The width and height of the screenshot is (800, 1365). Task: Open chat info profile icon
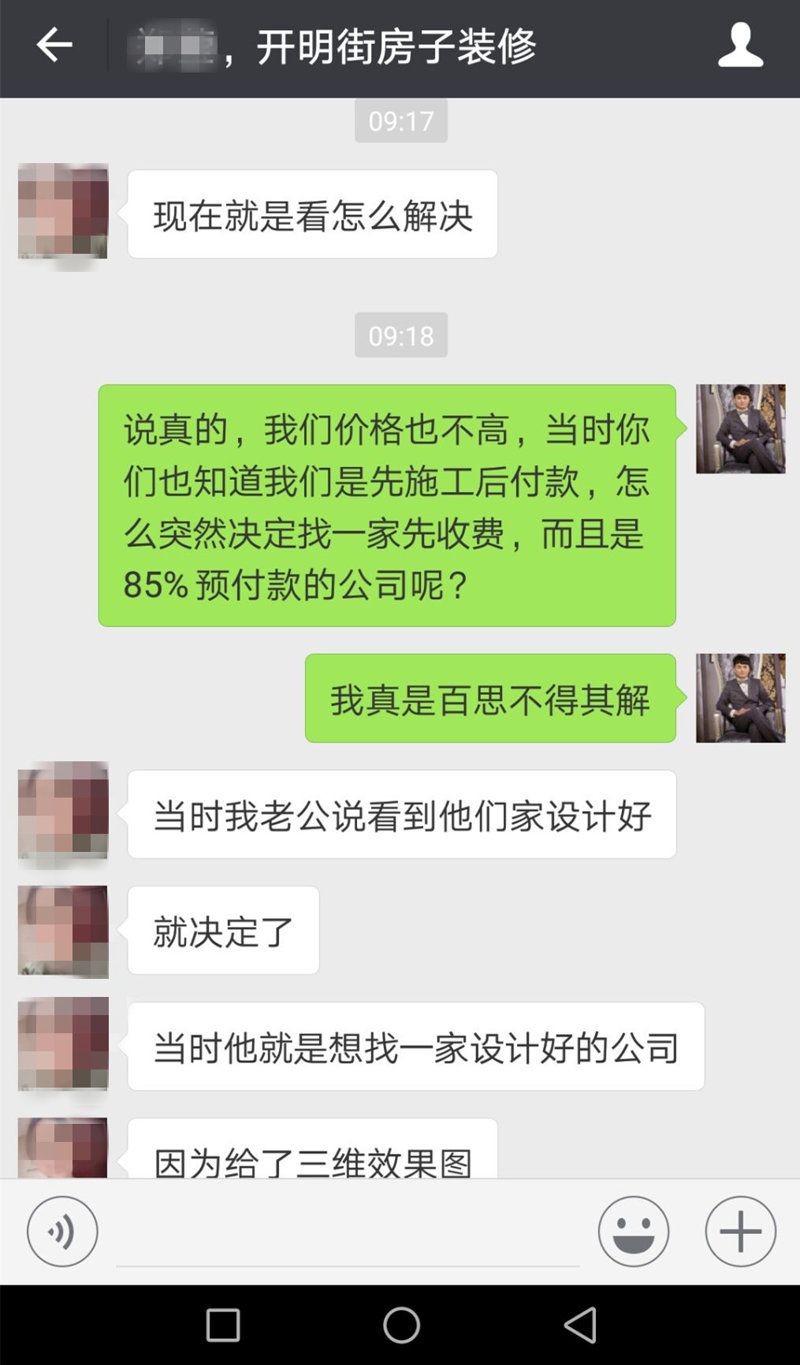tap(740, 46)
